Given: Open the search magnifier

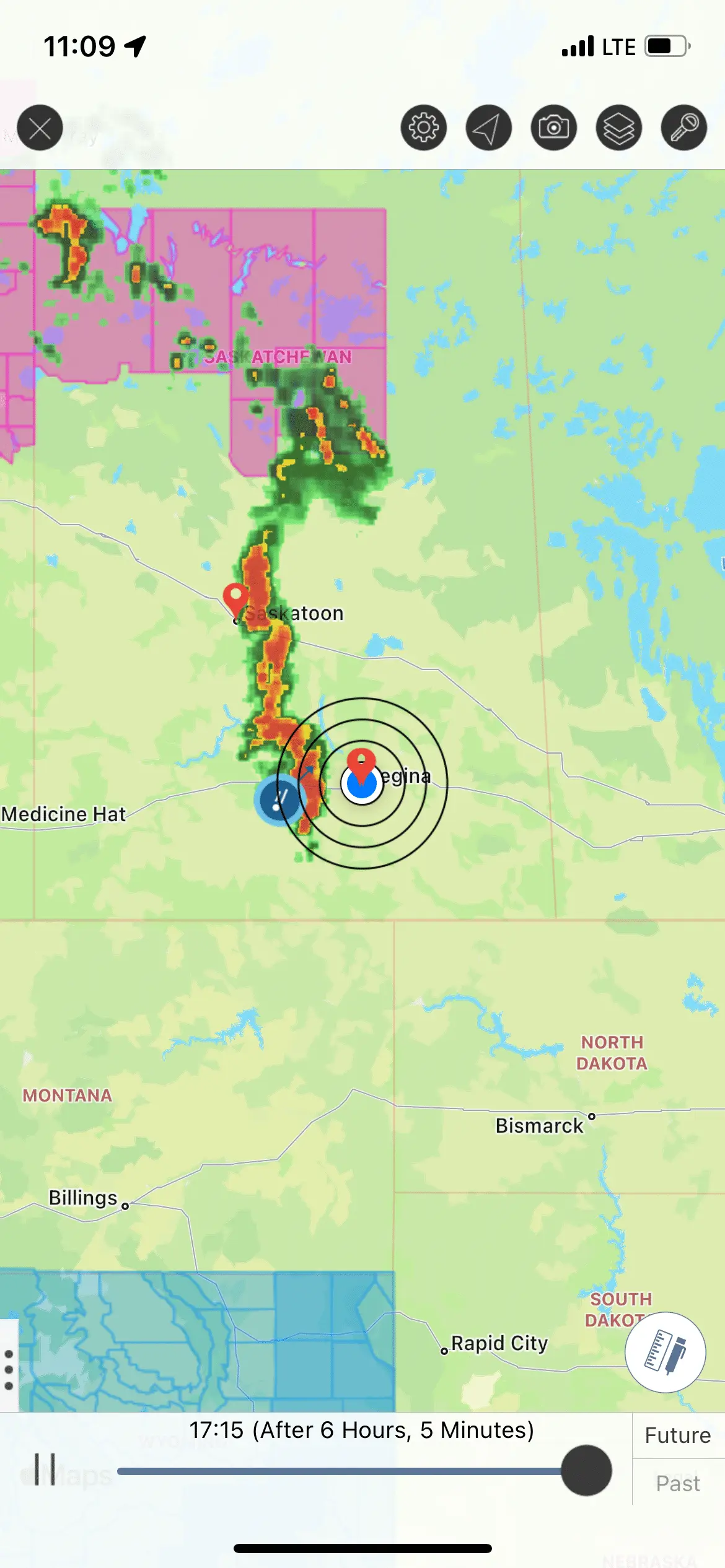Looking at the screenshot, I should [x=684, y=128].
